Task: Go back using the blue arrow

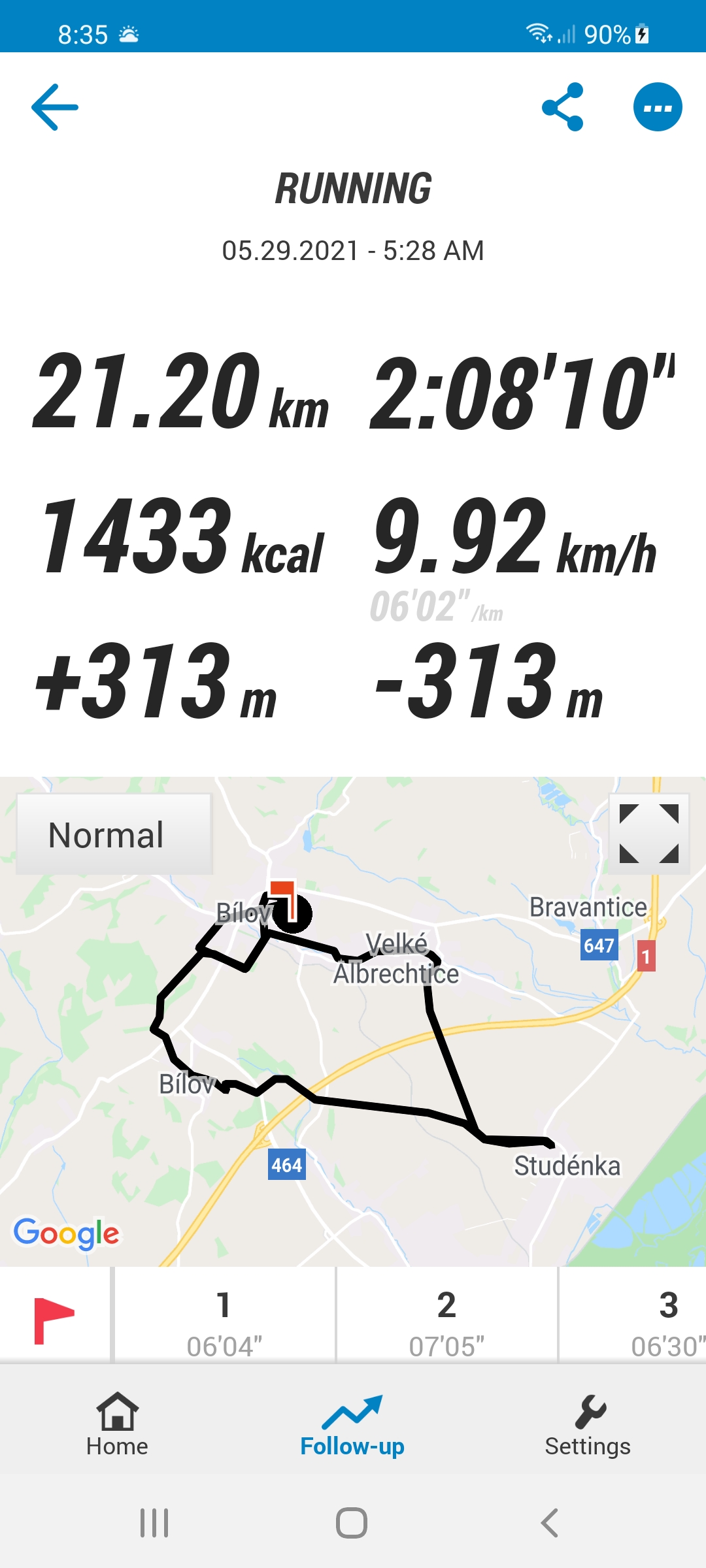Action: (55, 107)
